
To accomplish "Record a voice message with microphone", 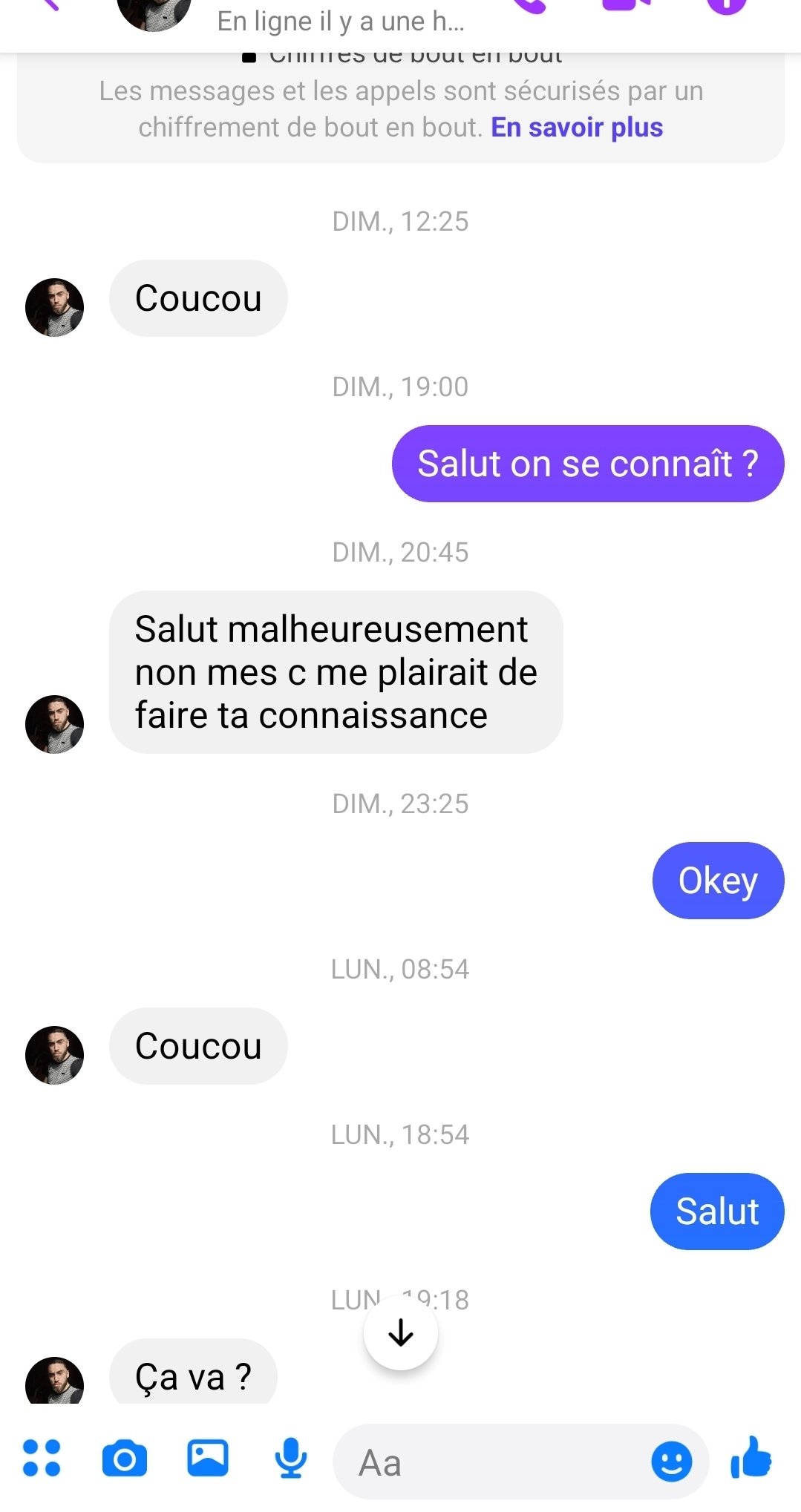I will click(x=290, y=1458).
